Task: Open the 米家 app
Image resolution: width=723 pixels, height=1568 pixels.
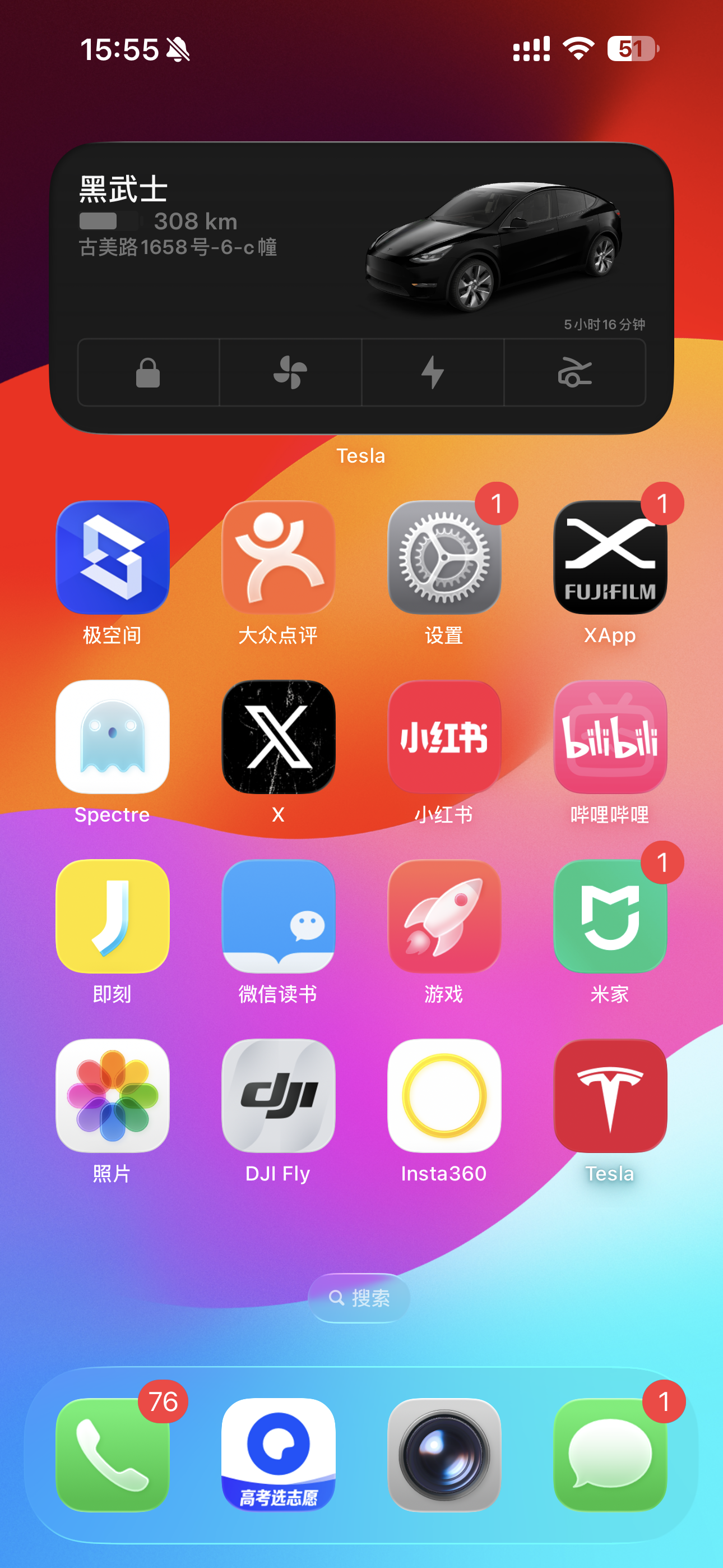Action: [x=610, y=916]
